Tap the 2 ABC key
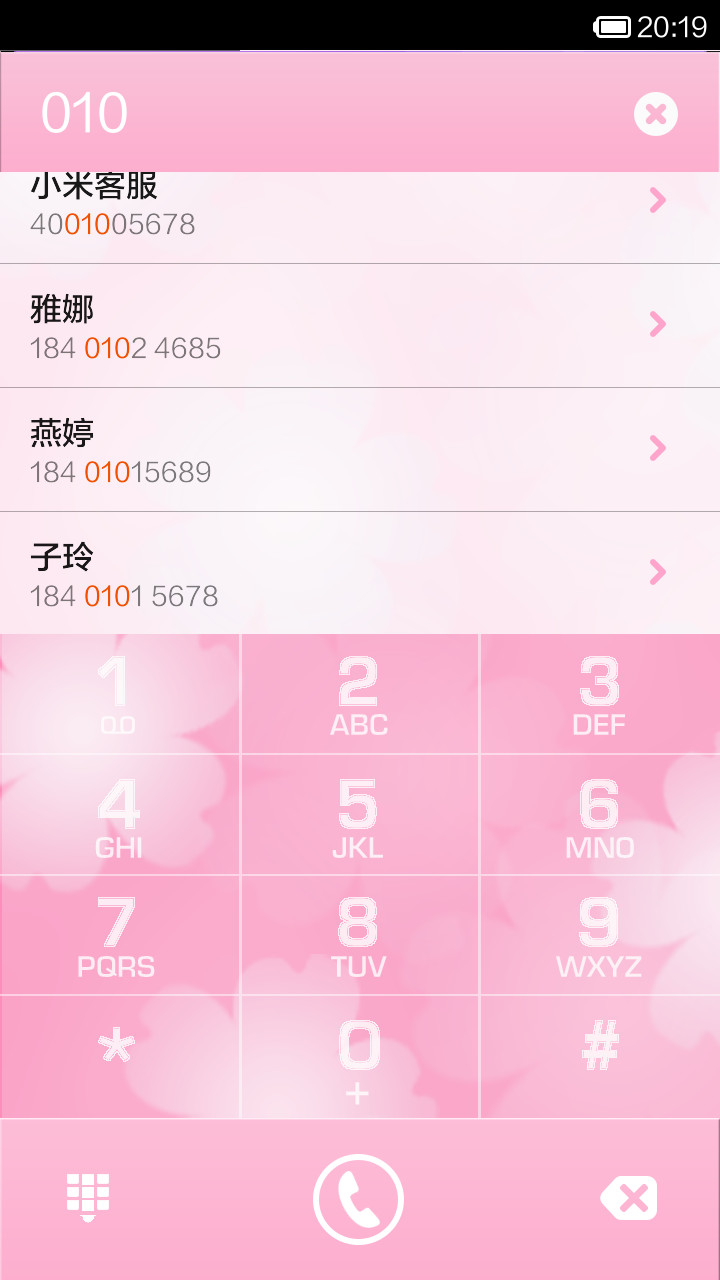 click(359, 694)
